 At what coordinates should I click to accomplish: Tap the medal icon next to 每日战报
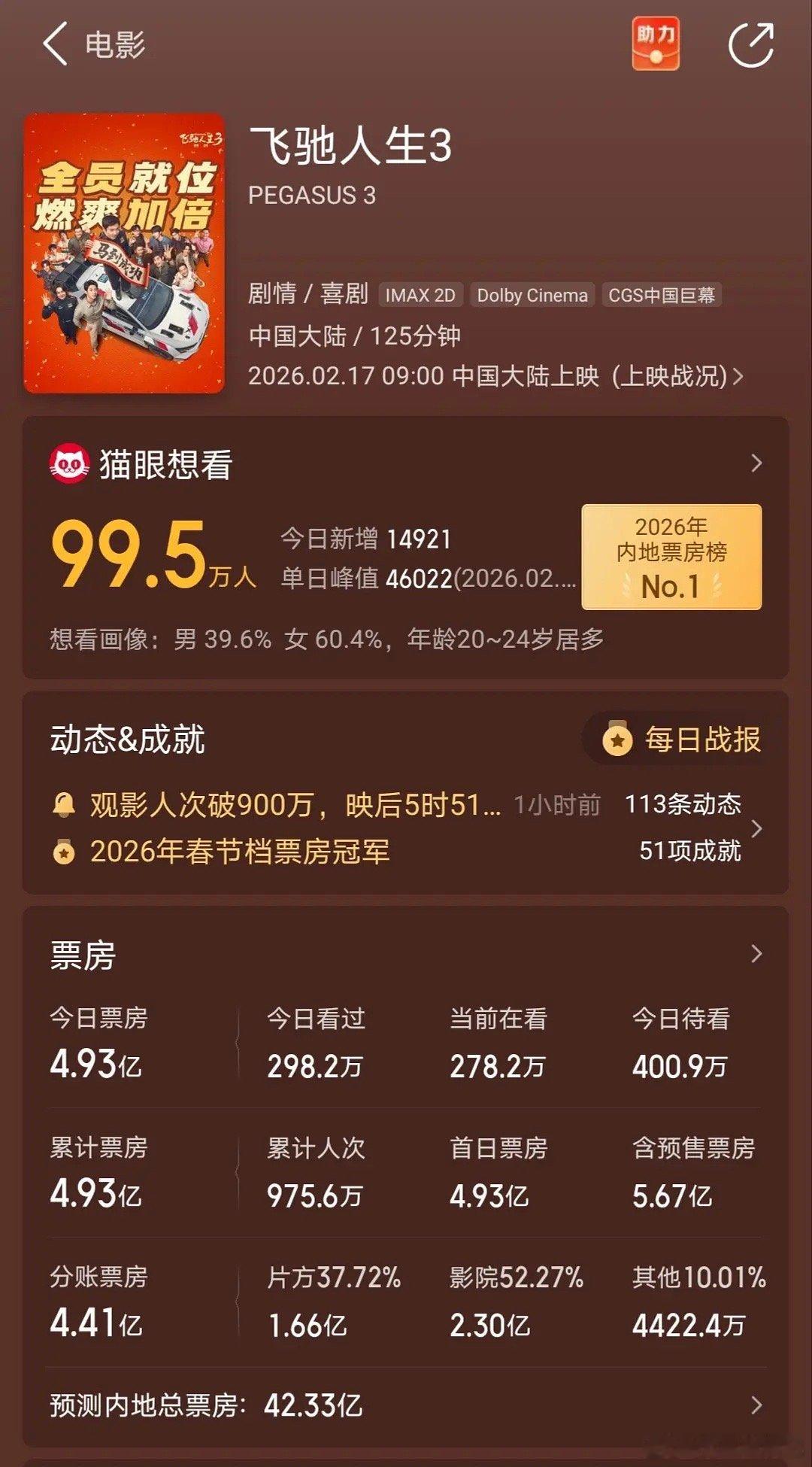coord(617,741)
